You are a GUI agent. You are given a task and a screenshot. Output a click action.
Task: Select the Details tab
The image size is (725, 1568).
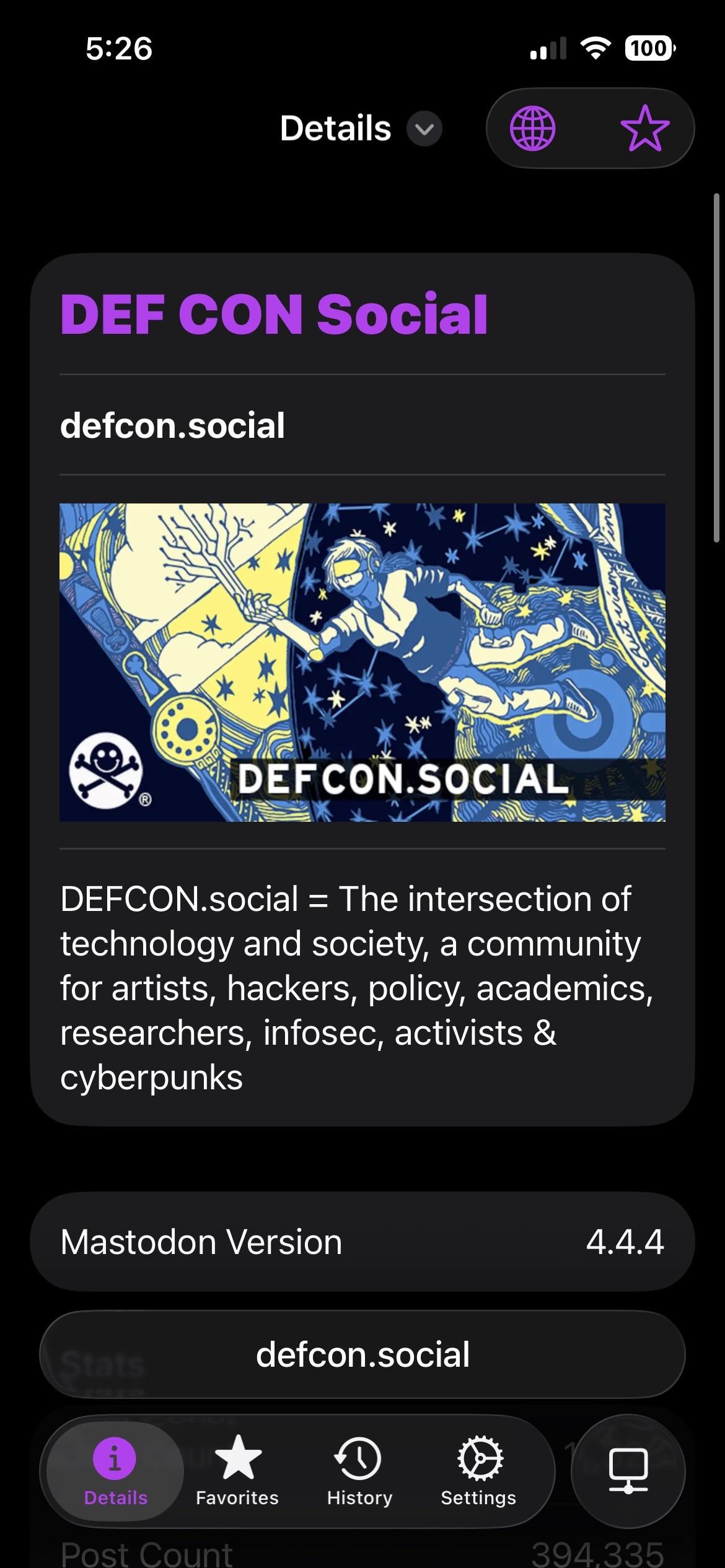115,1471
